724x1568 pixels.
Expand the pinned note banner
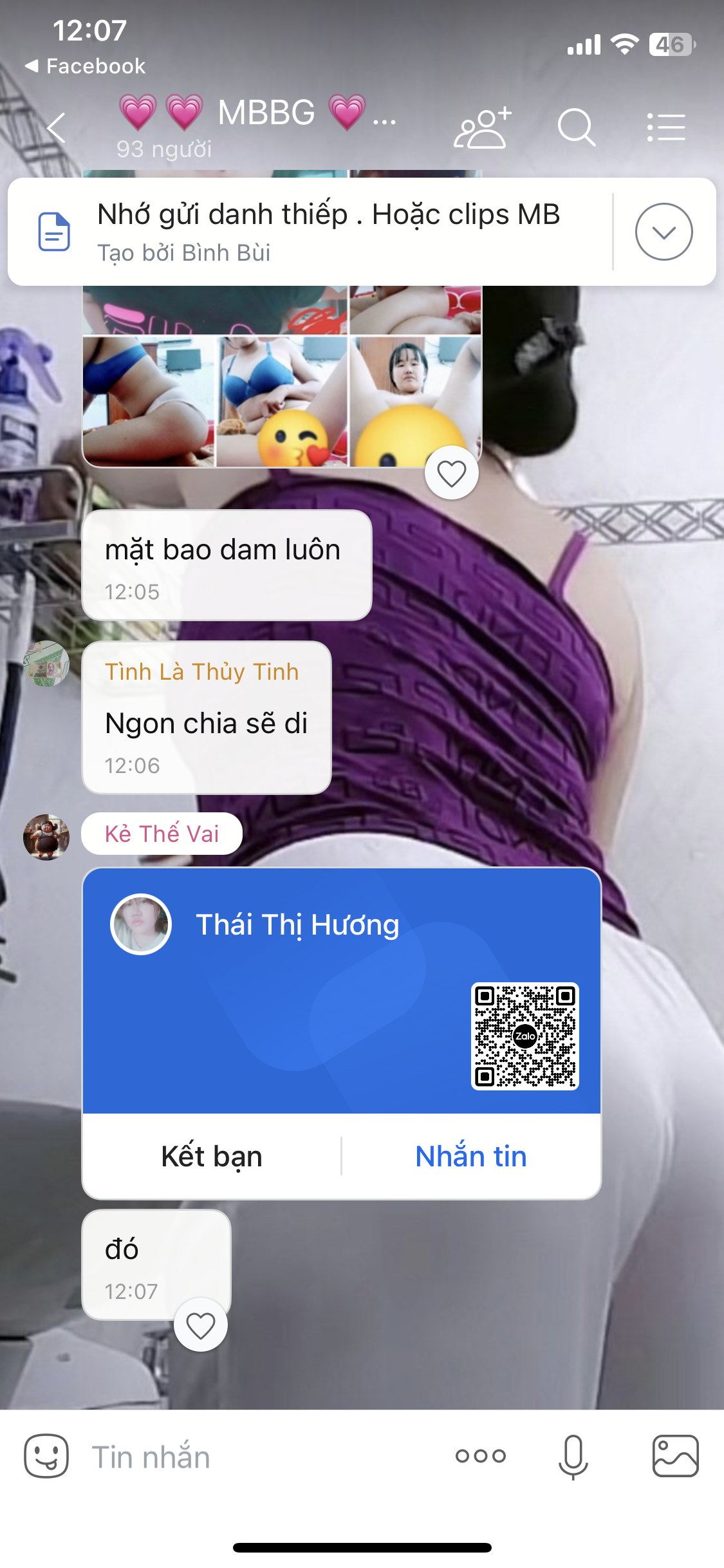tap(664, 232)
